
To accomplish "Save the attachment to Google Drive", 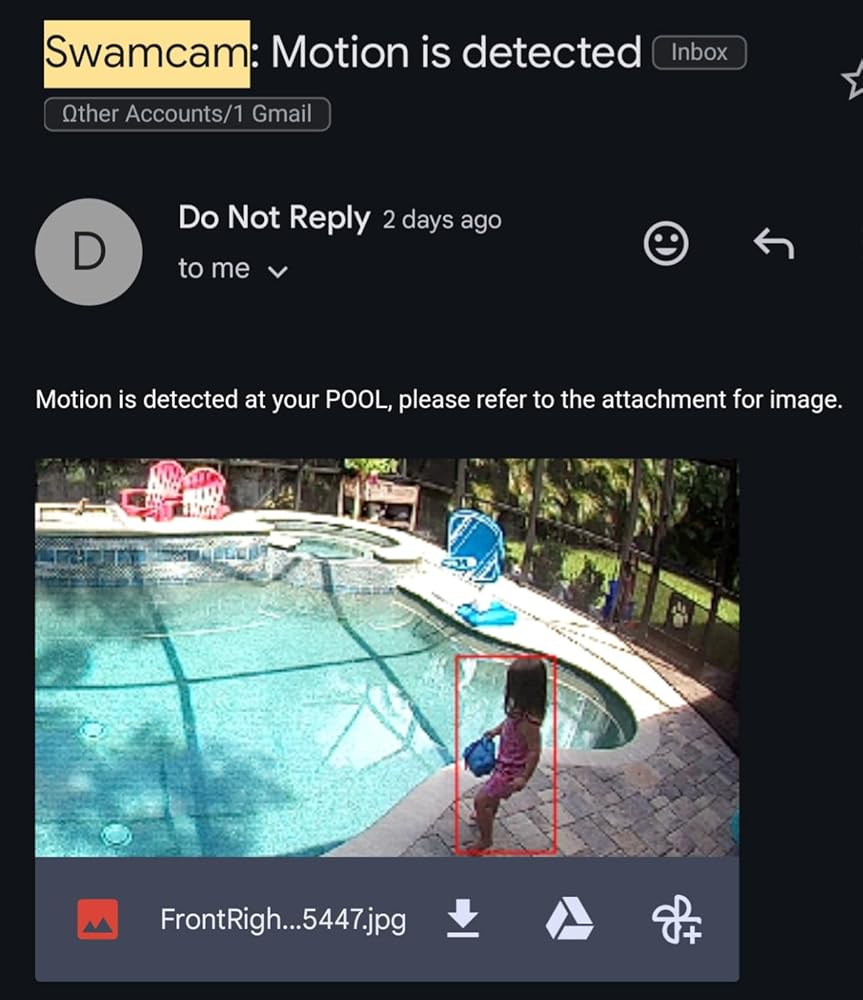I will pyautogui.click(x=569, y=919).
